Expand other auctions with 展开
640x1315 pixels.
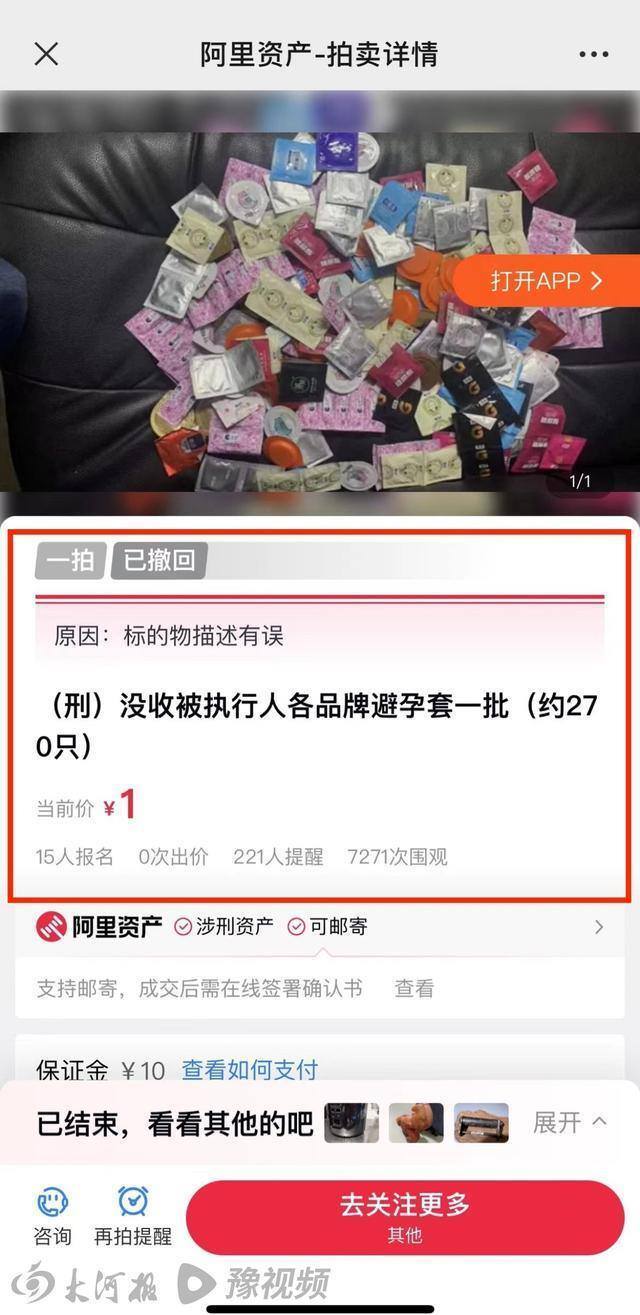[x=569, y=1122]
